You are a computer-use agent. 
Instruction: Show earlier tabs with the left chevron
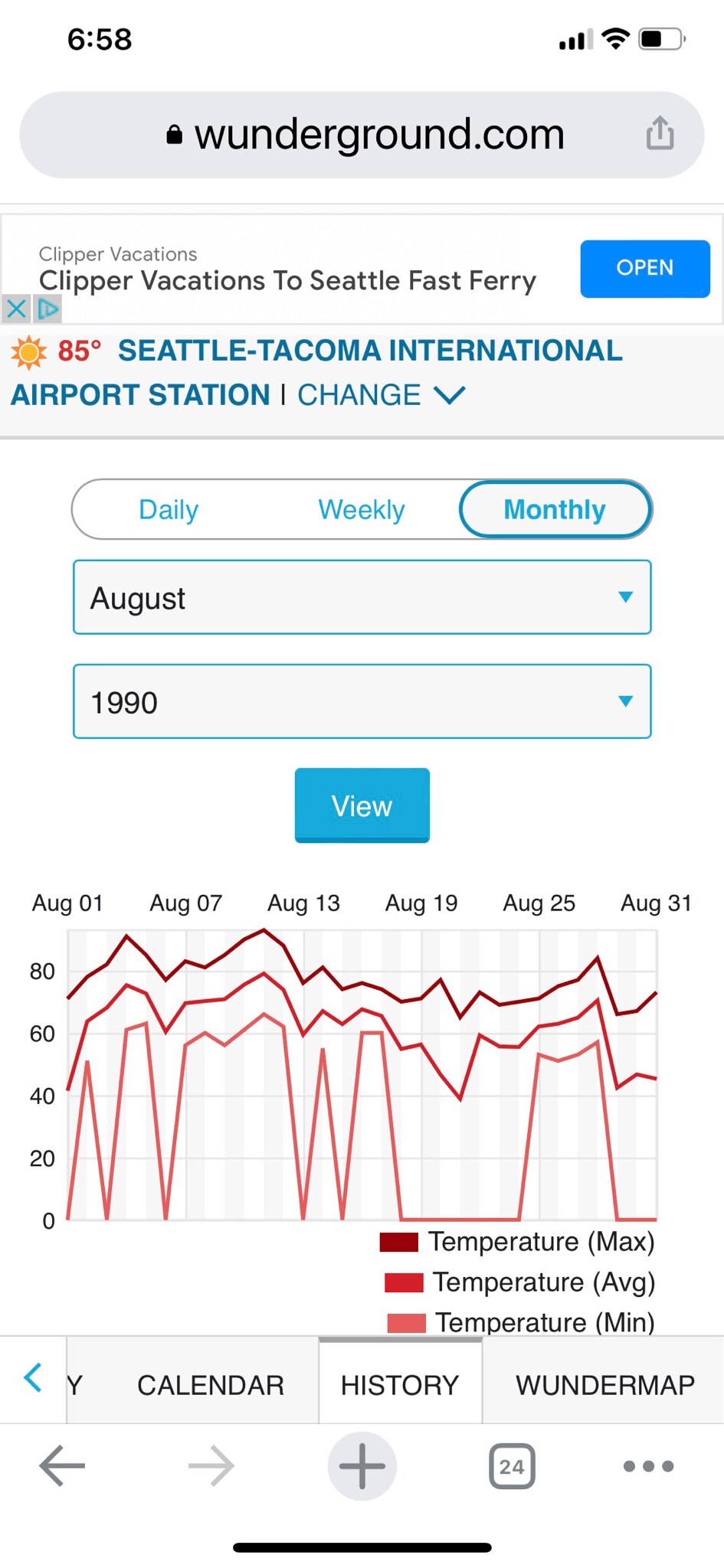(x=33, y=1378)
